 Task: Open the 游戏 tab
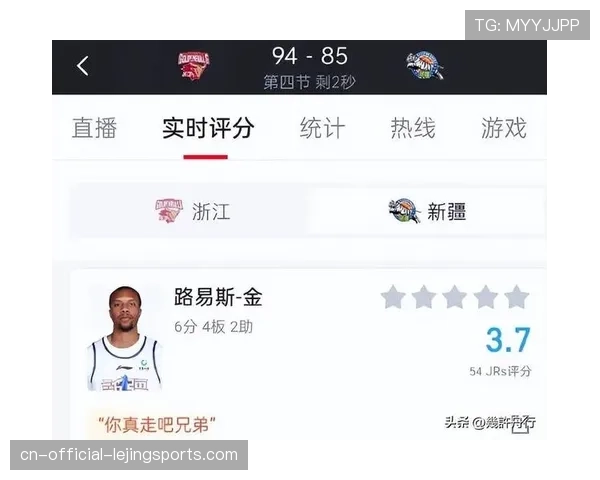tap(503, 128)
